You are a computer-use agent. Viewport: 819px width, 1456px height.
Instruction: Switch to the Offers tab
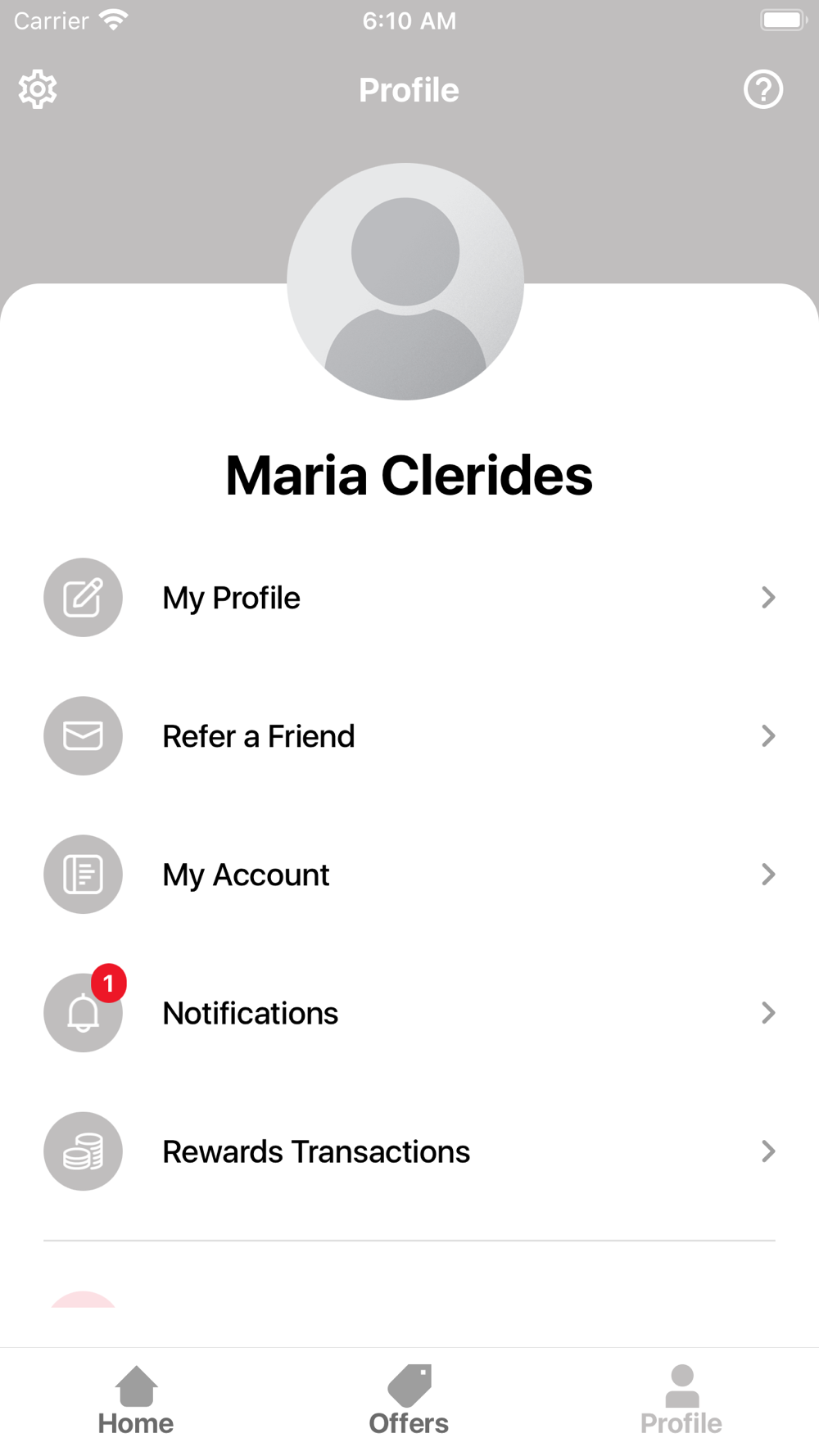409,1401
